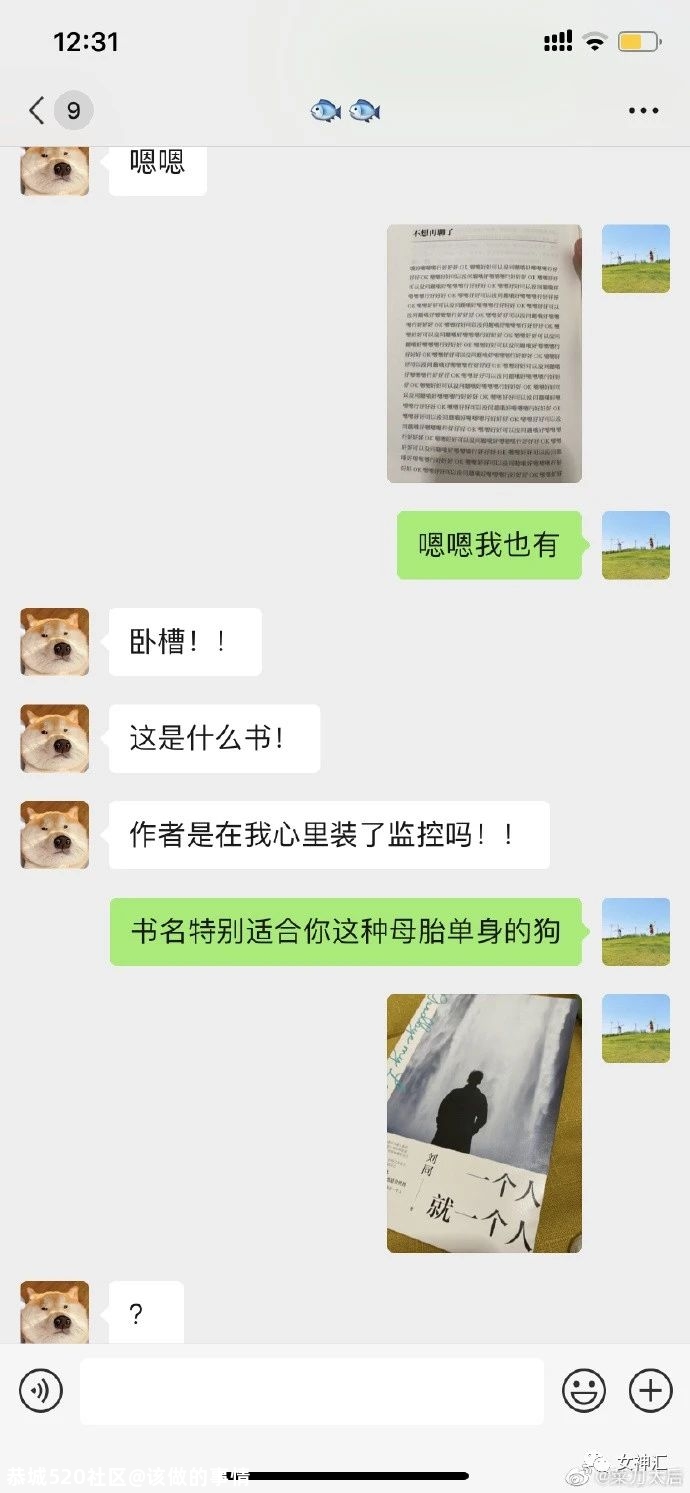This screenshot has height=1493, width=690.
Task: Open the book page photo message
Action: (484, 353)
